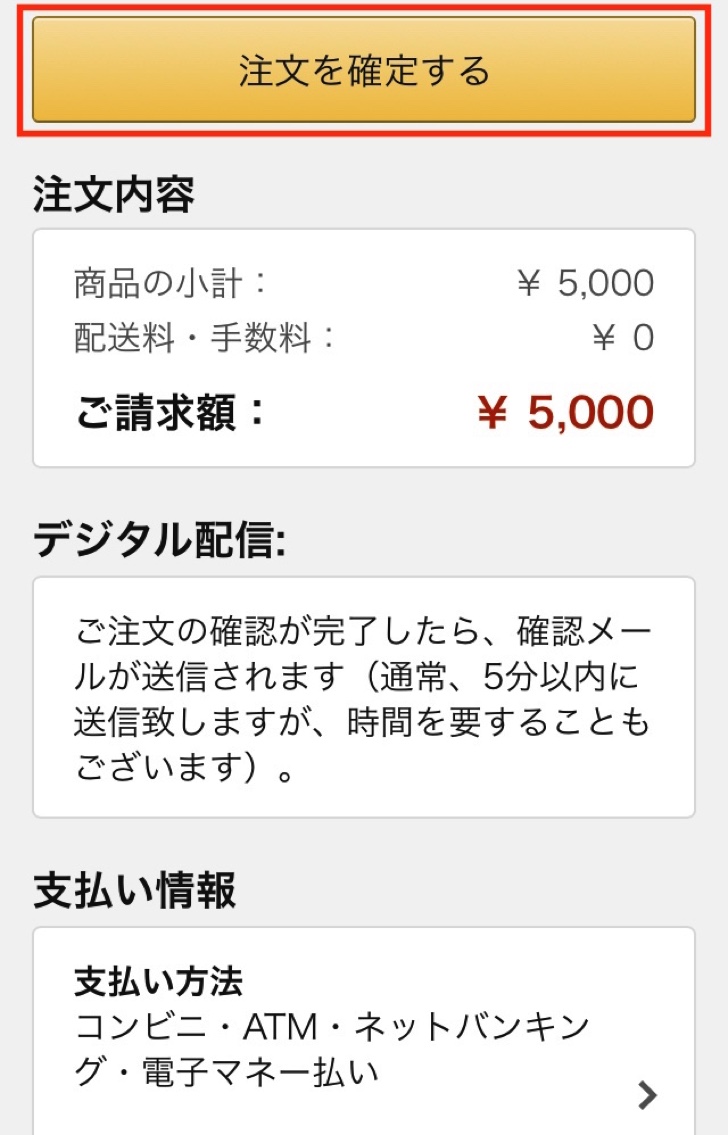Tap the 注文を確定する button

[x=364, y=70]
